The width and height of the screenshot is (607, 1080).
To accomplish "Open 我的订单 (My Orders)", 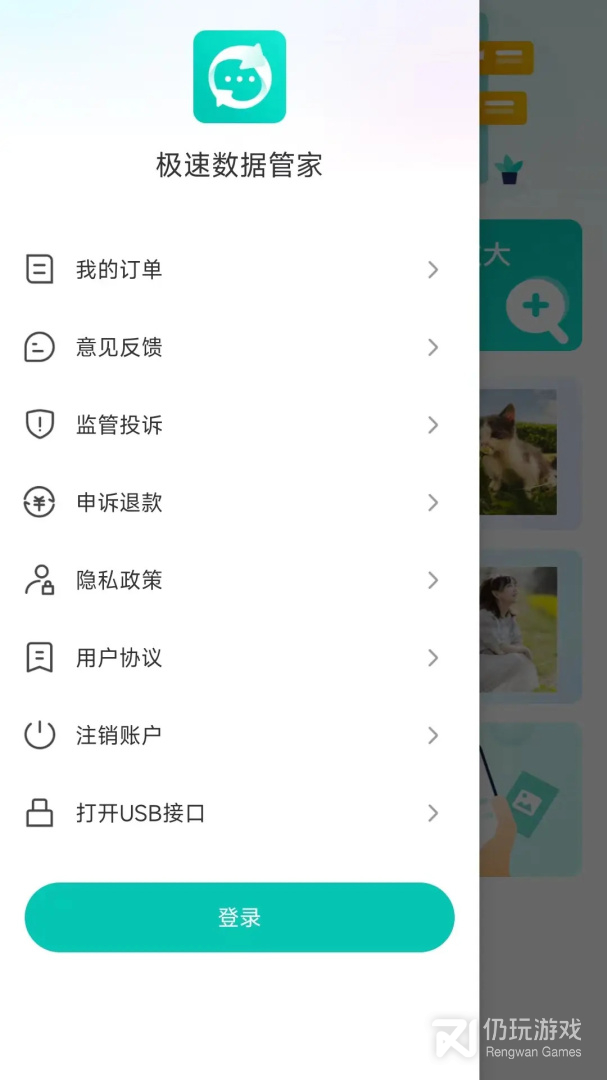I will point(232,269).
